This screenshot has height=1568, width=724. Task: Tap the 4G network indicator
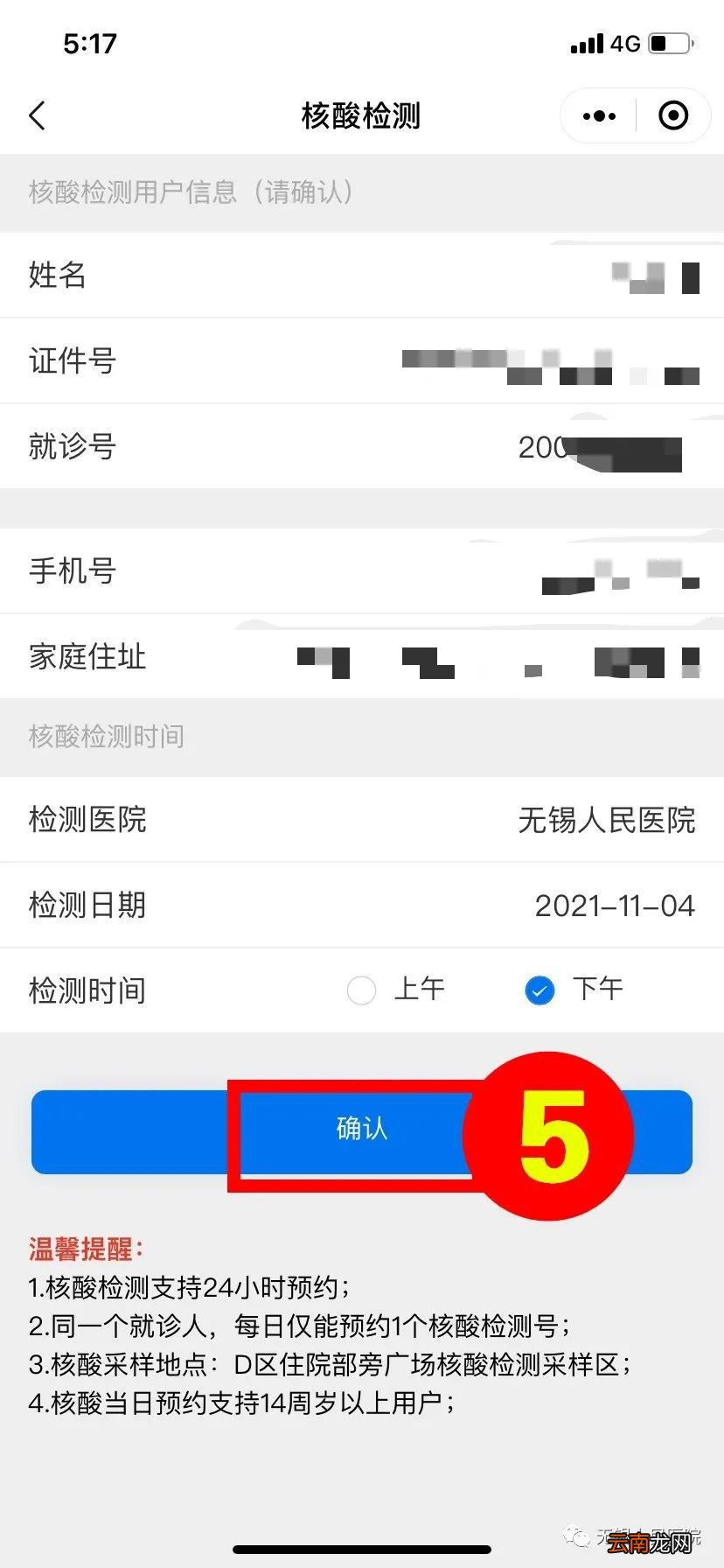point(626,43)
